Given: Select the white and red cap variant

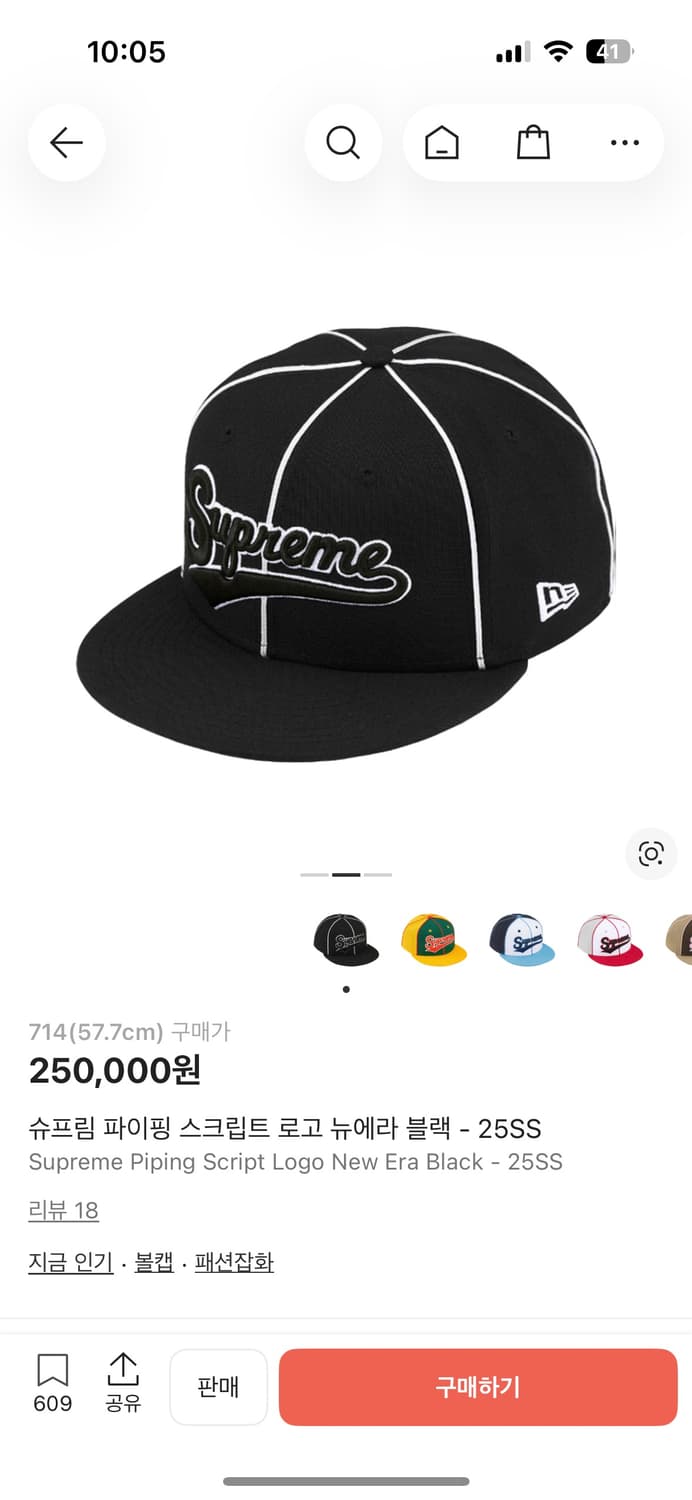Looking at the screenshot, I should [610, 940].
